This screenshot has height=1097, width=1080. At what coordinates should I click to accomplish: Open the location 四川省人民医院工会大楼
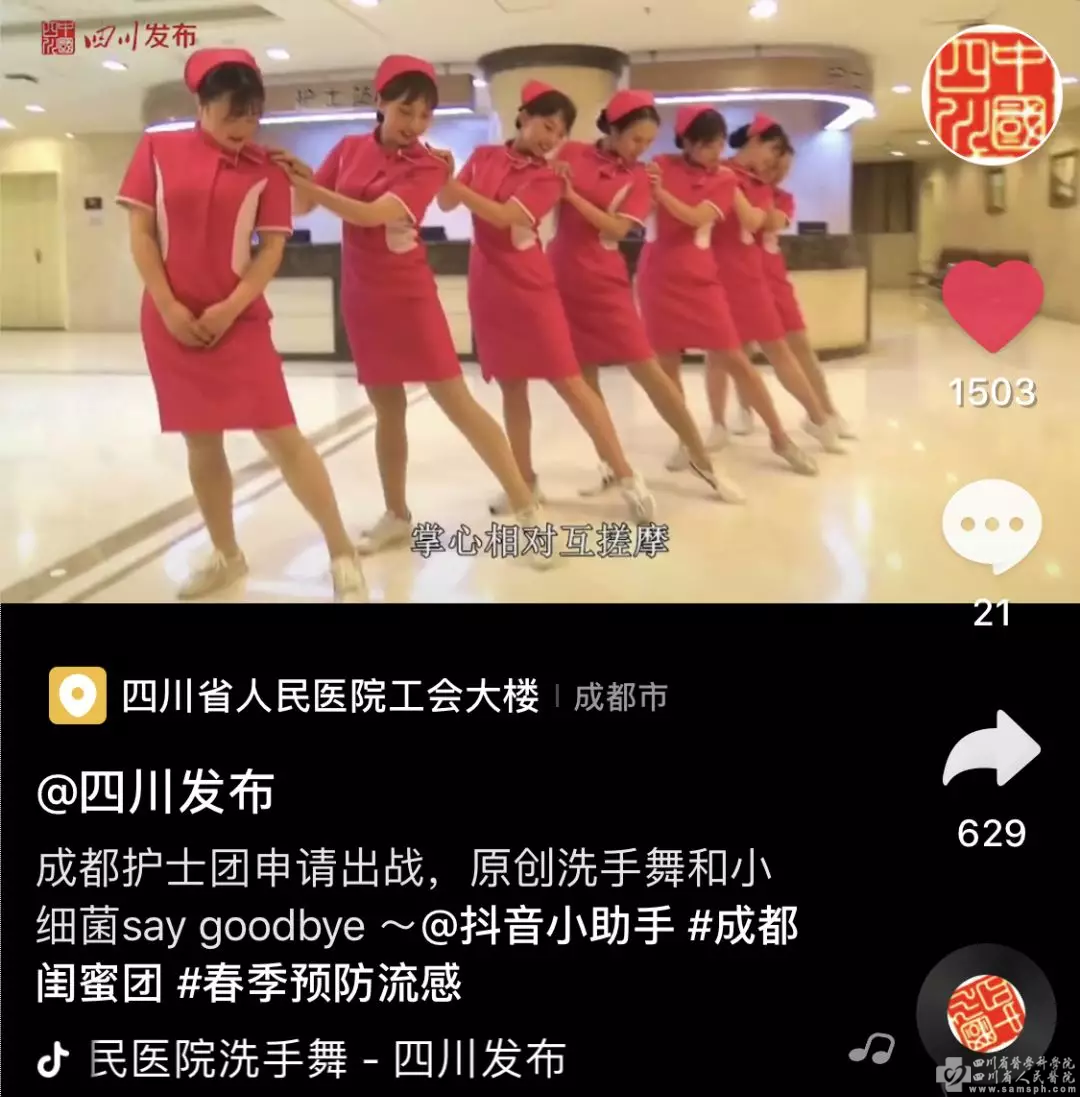330,696
